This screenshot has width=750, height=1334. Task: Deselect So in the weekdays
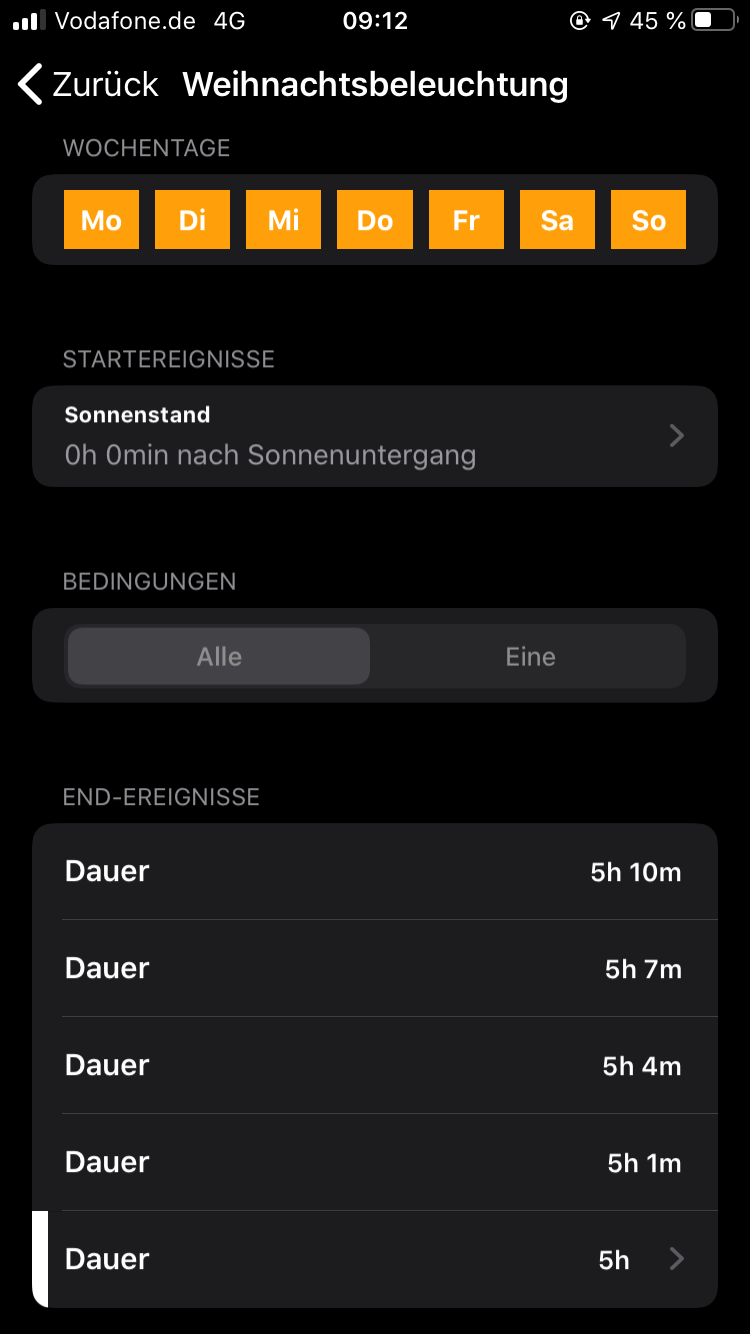tap(648, 219)
